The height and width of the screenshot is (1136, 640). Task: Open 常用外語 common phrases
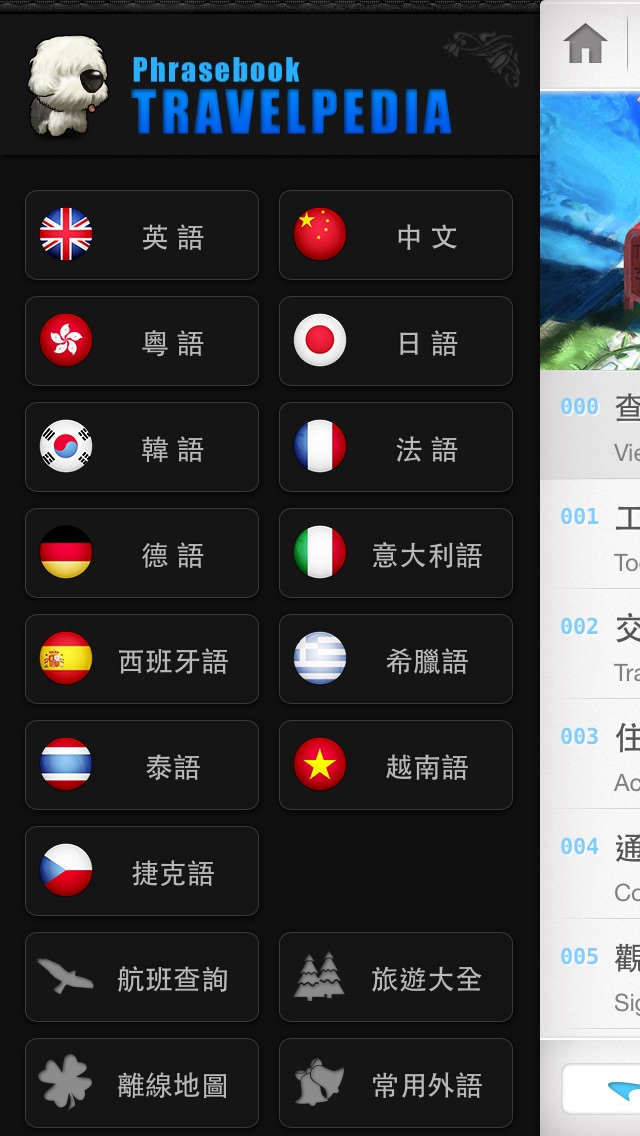(x=396, y=1083)
